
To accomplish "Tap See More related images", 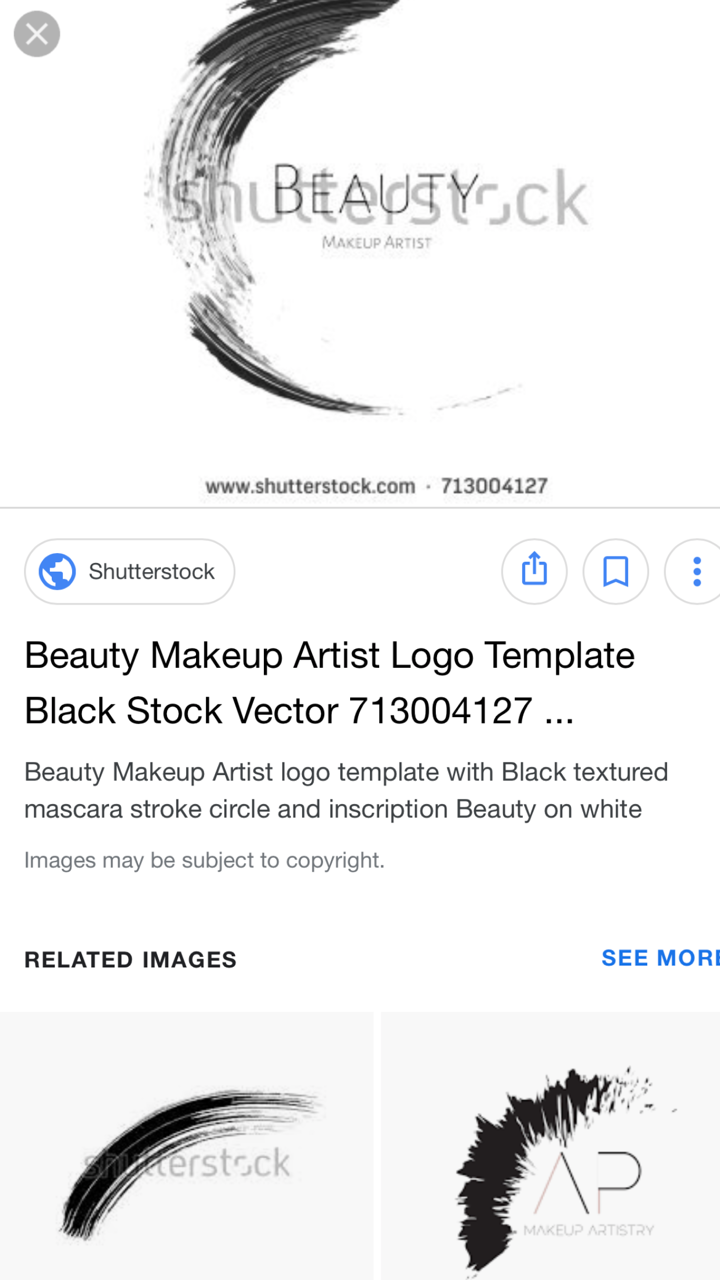I will [660, 958].
